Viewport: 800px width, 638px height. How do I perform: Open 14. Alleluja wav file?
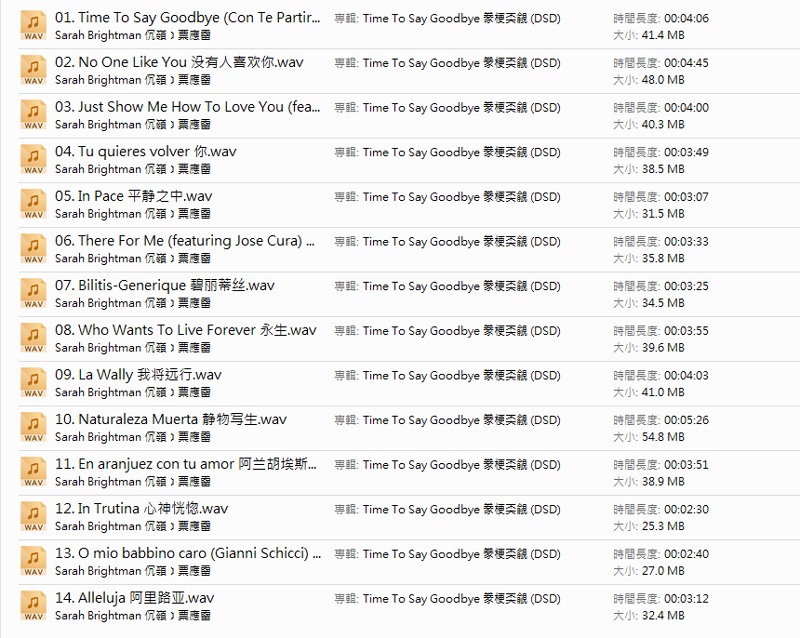pyautogui.click(x=134, y=598)
